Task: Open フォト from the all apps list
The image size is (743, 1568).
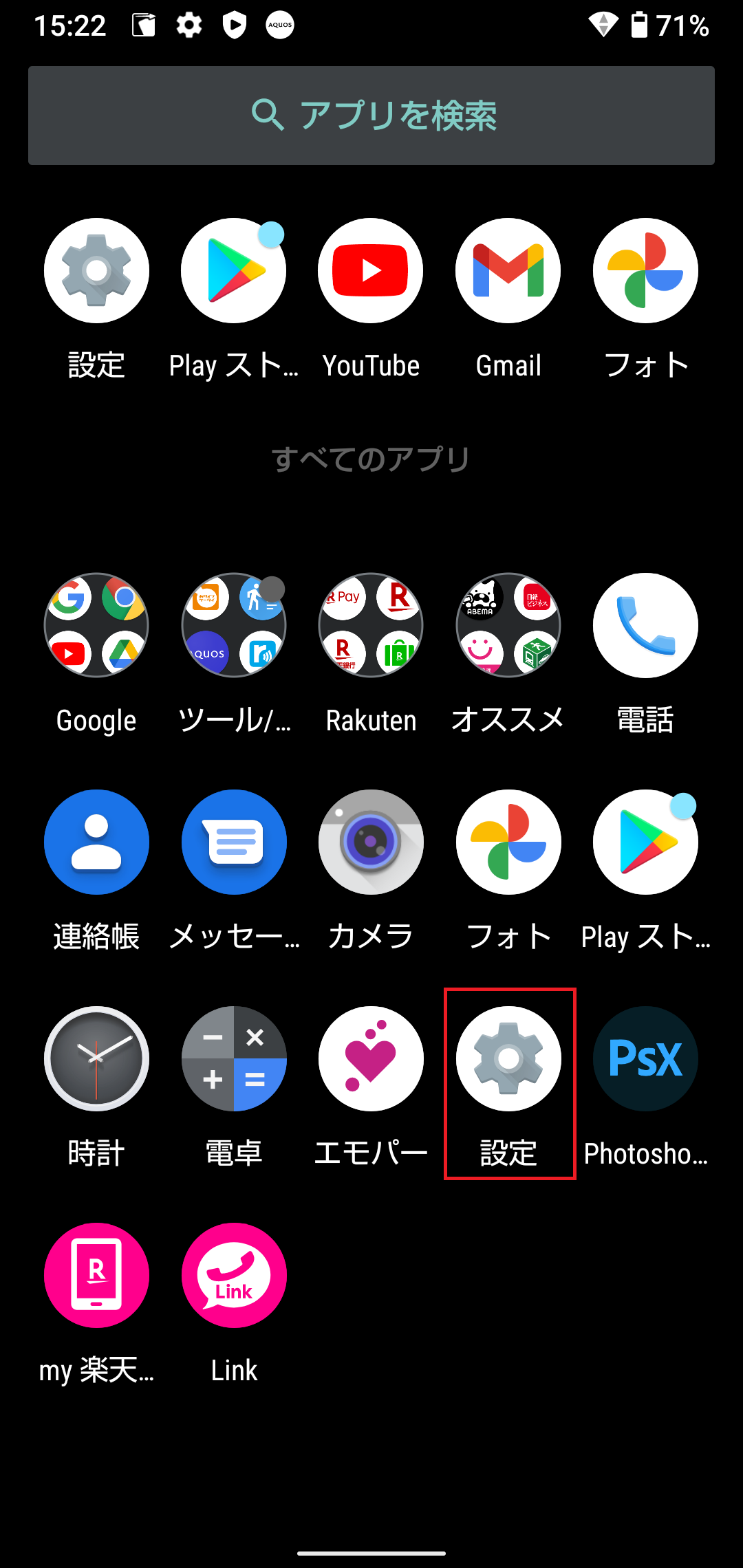Action: pos(508,842)
